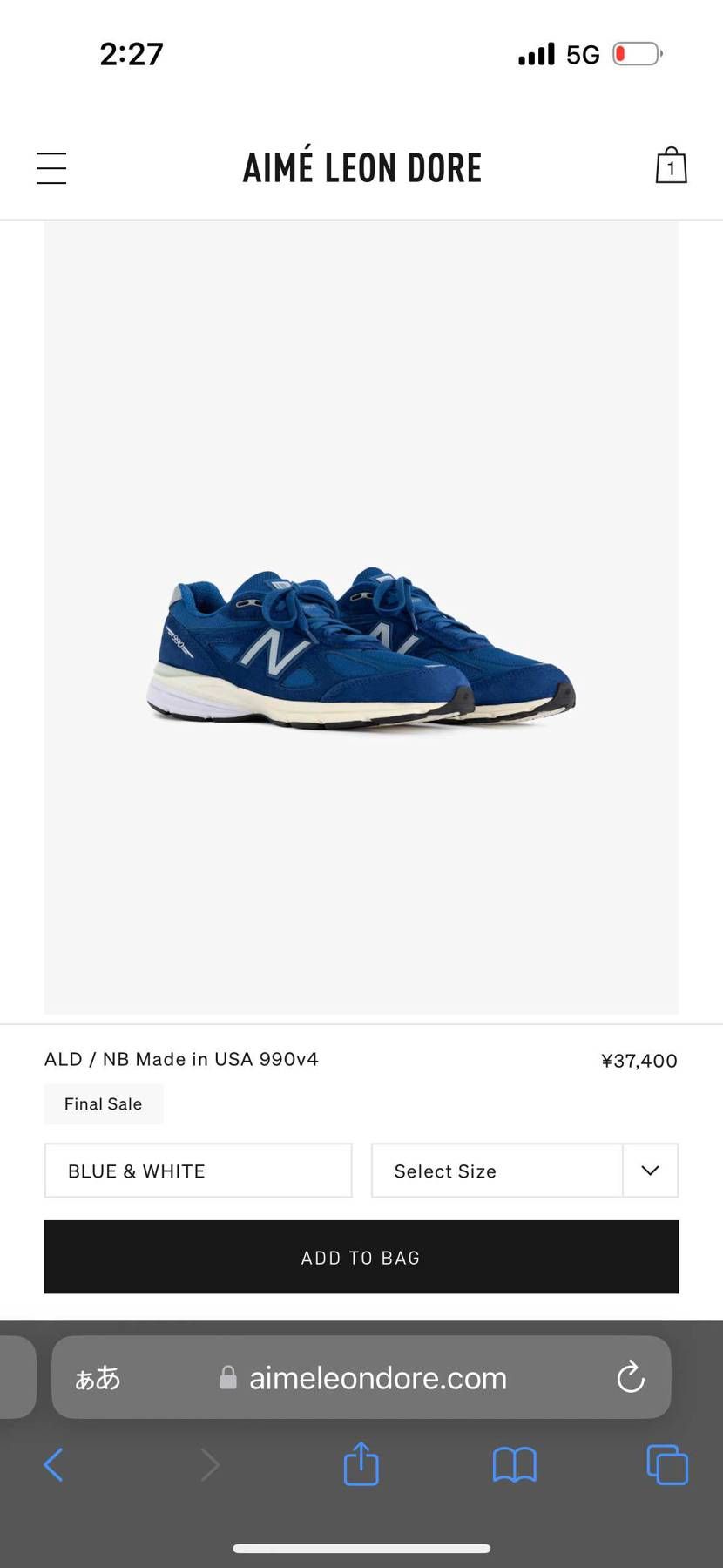Open the hamburger menu
This screenshot has height=1568, width=723.
(x=51, y=168)
